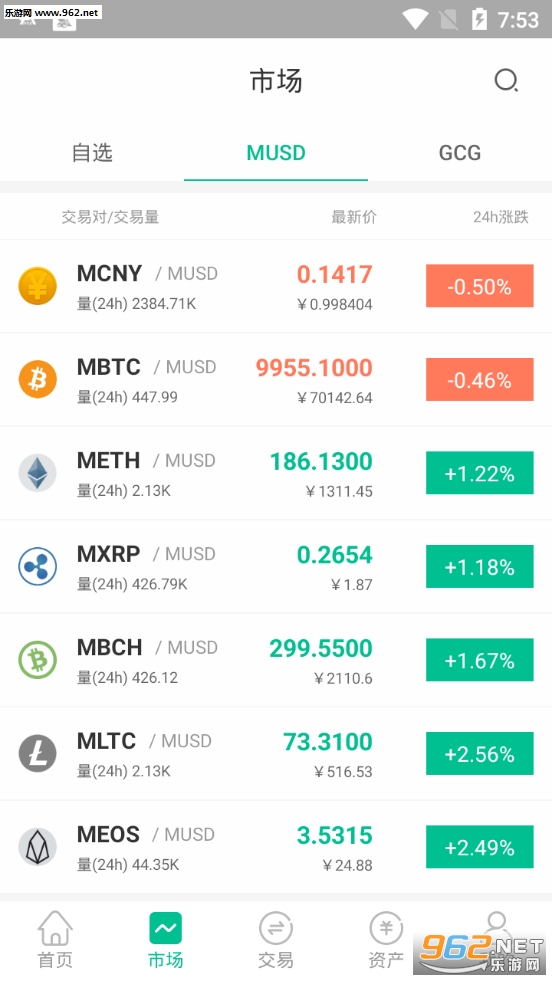Open the 资产 assets tab
This screenshot has height=981, width=552.
(x=386, y=940)
